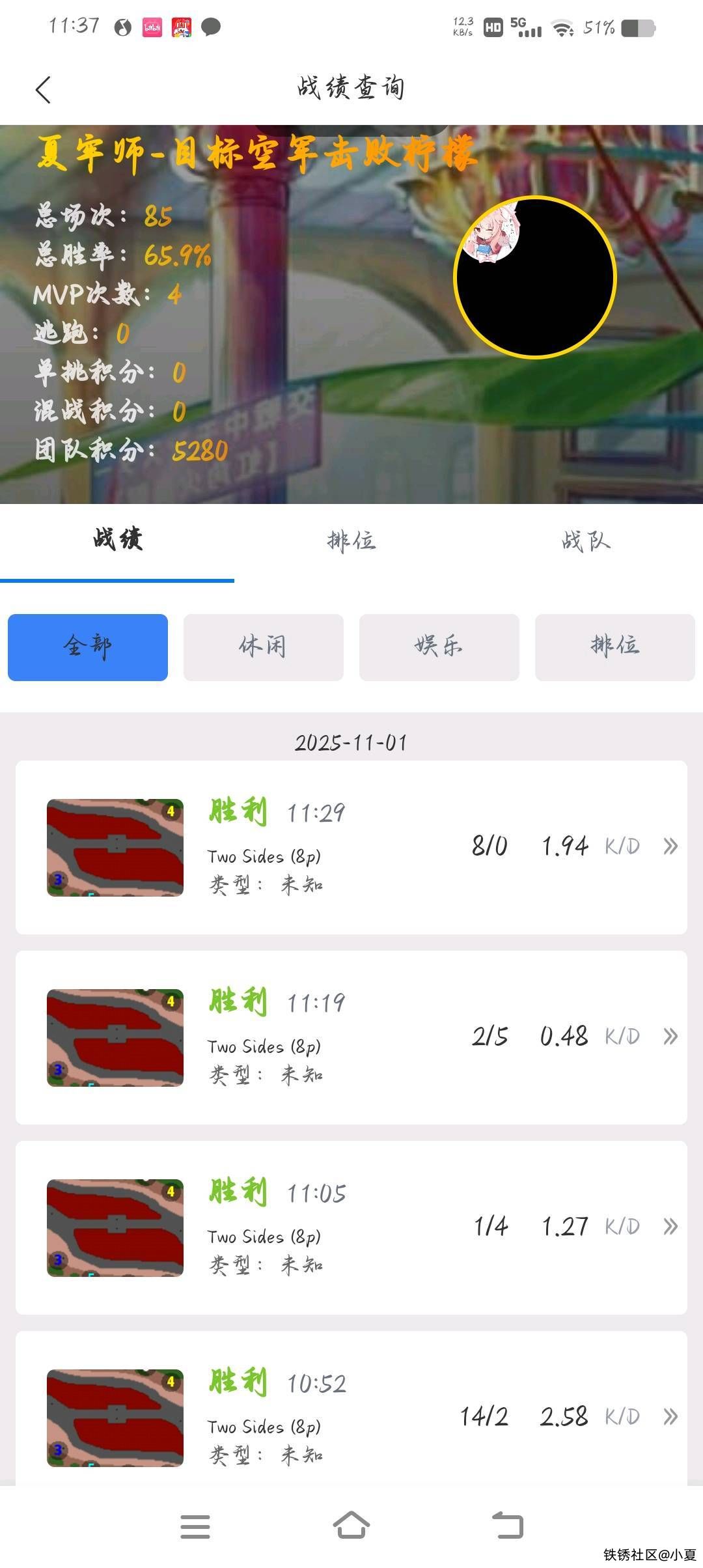This screenshot has width=703, height=1568.
Task: Filter matches by 排位 chip
Action: tap(615, 647)
